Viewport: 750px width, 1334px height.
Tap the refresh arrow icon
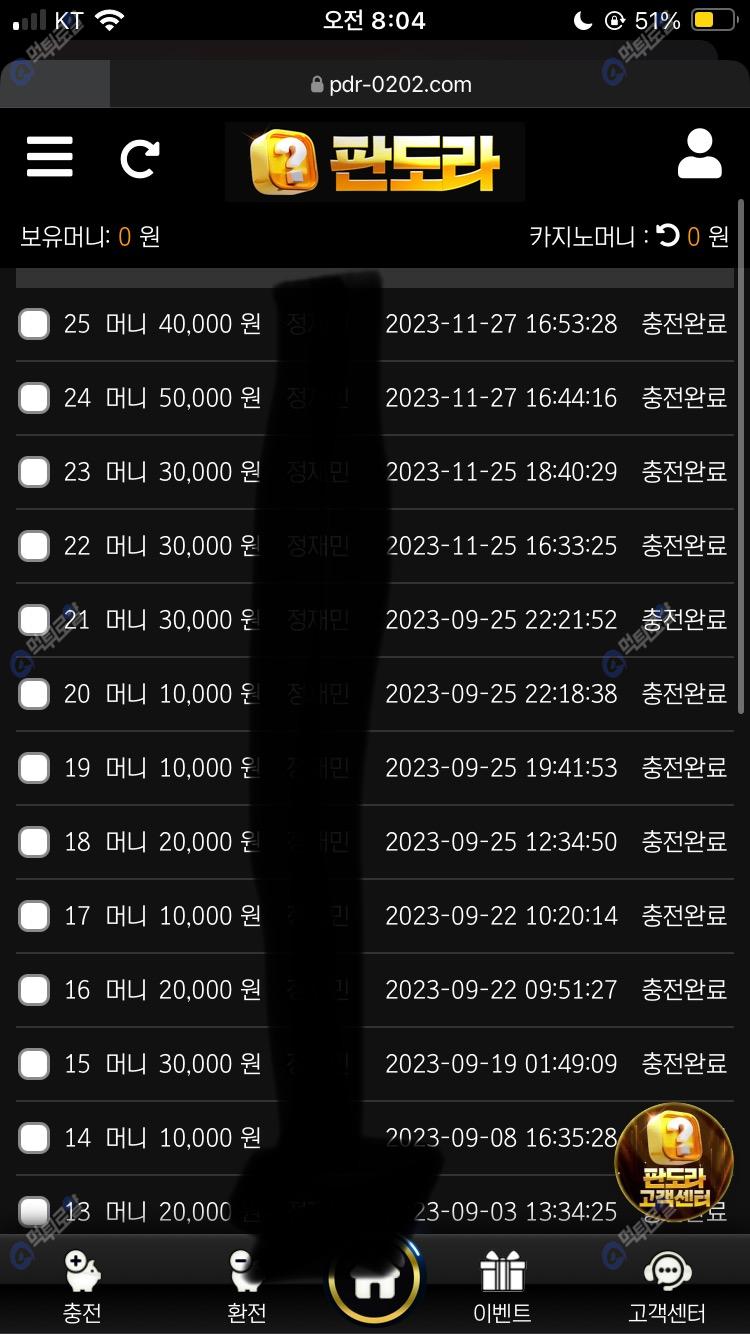[x=140, y=158]
